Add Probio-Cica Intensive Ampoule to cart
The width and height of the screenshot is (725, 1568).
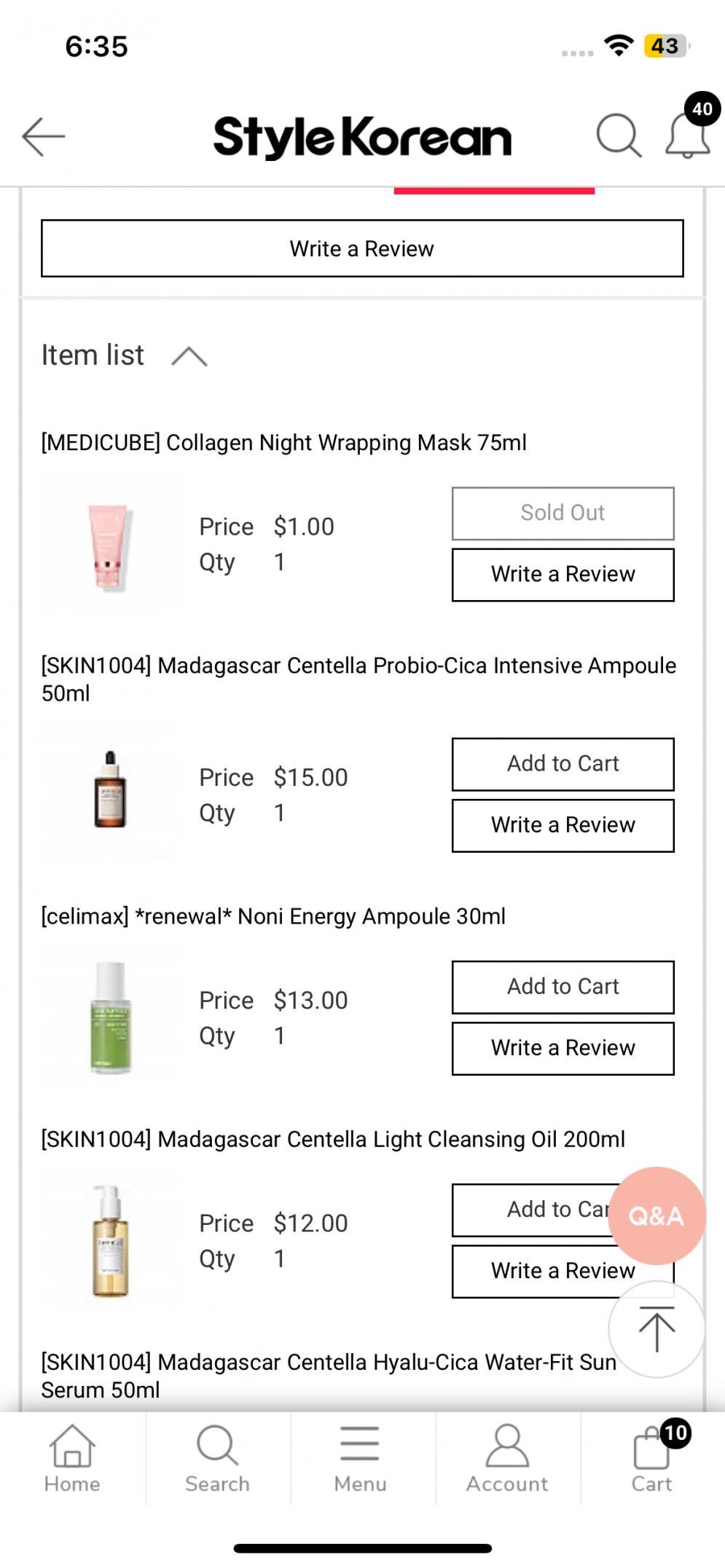pos(563,764)
